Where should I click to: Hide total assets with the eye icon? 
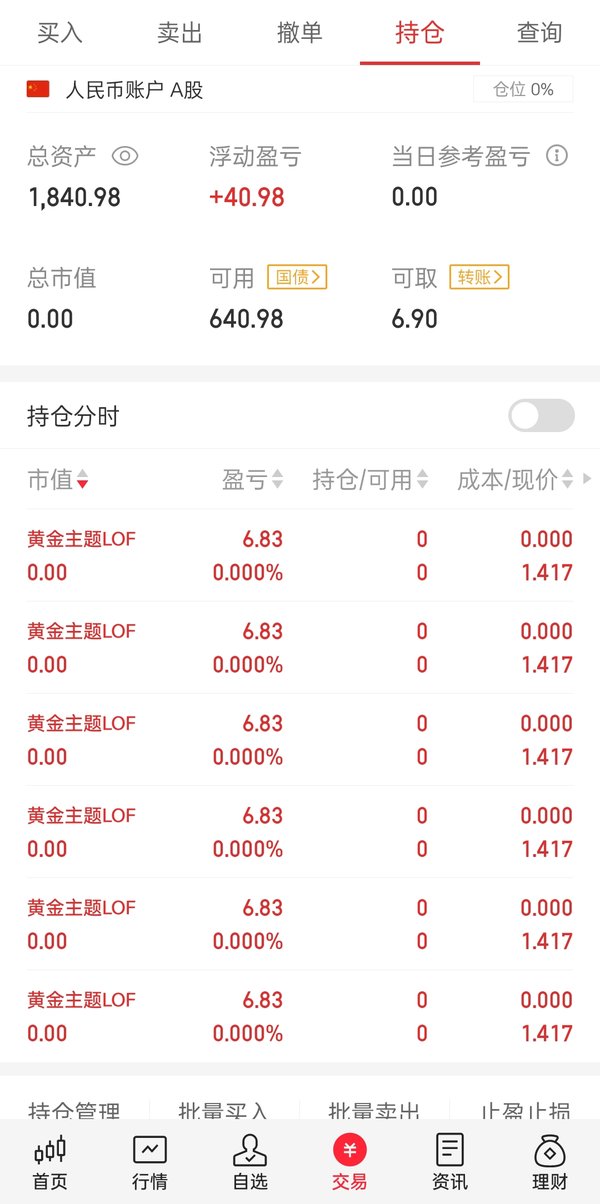[125, 156]
